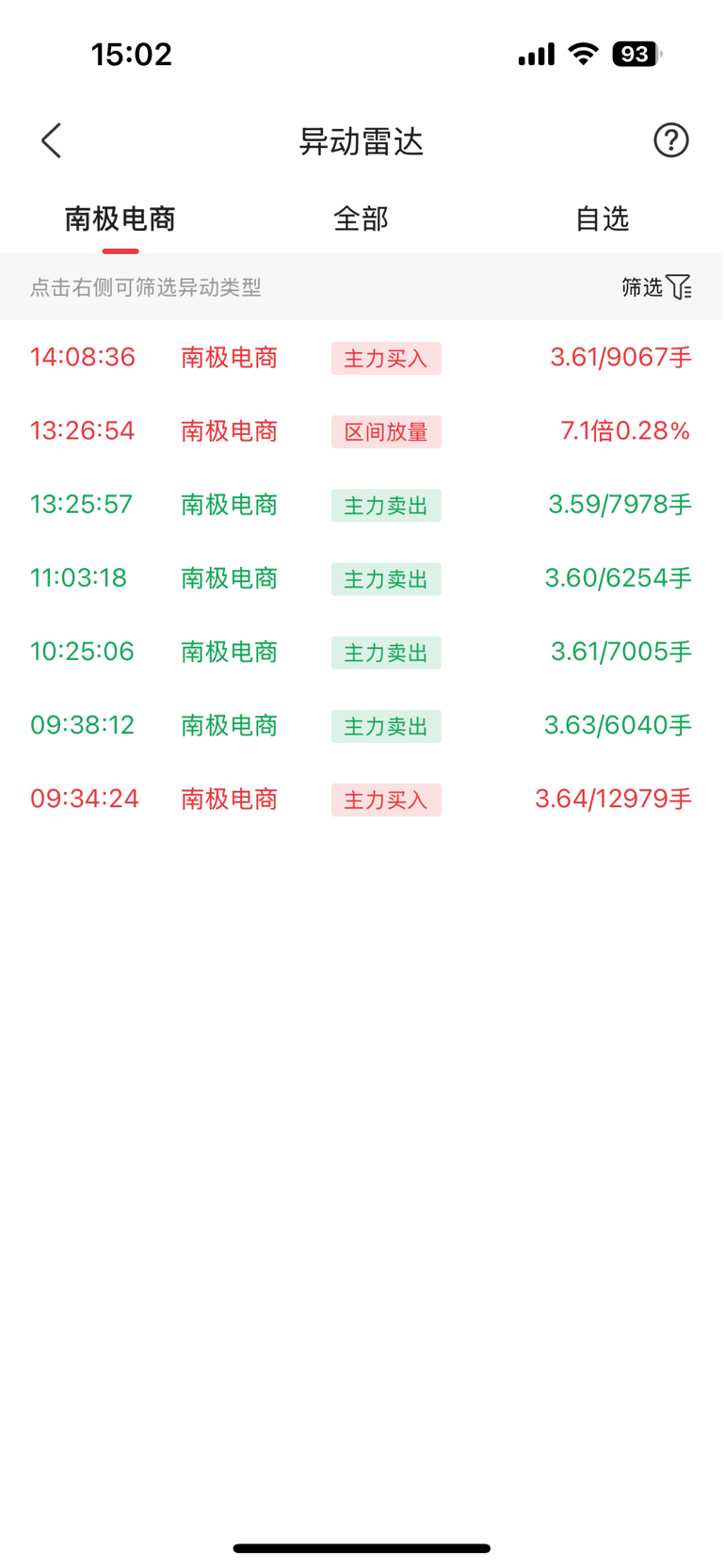
Task: Switch to the 全部 tab
Action: pos(361,219)
